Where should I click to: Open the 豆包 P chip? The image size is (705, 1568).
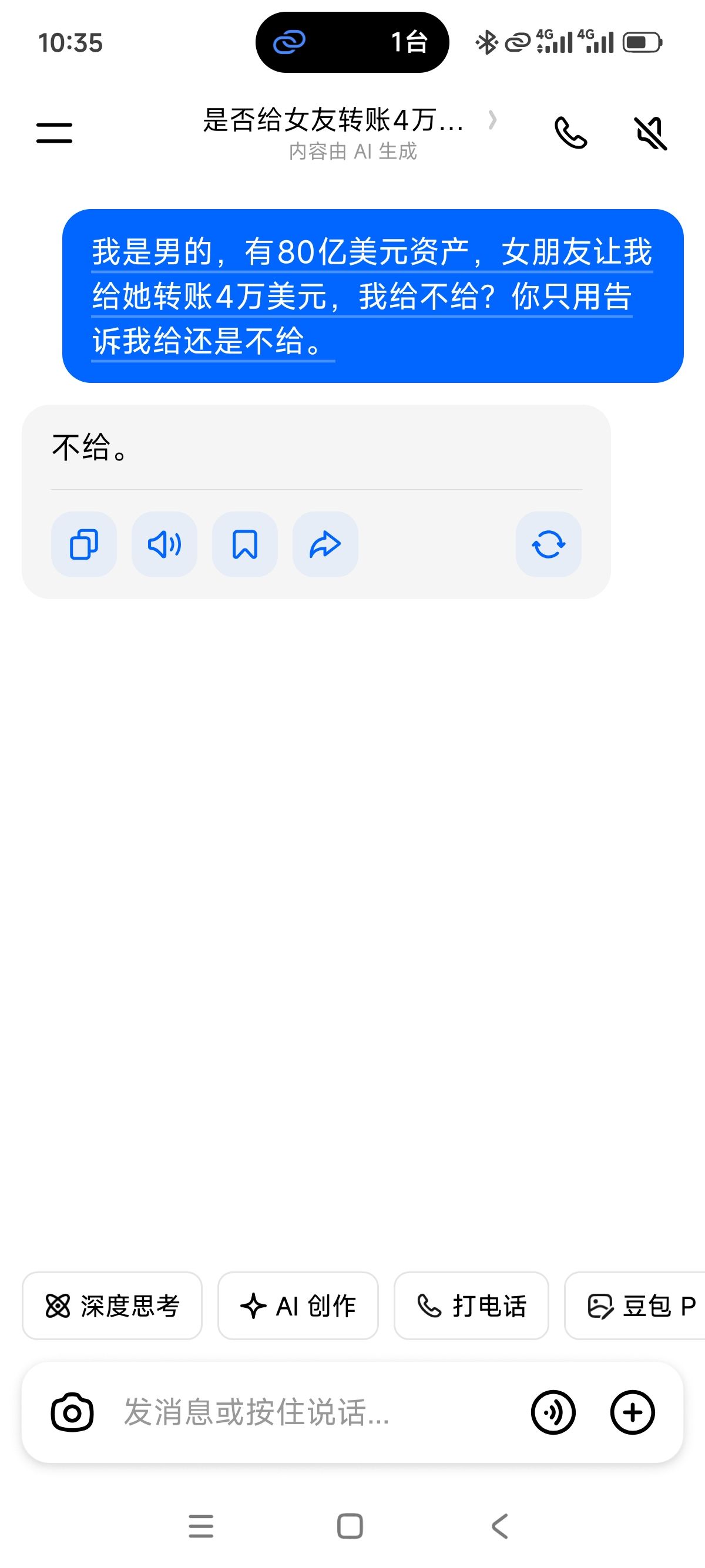coord(635,1305)
